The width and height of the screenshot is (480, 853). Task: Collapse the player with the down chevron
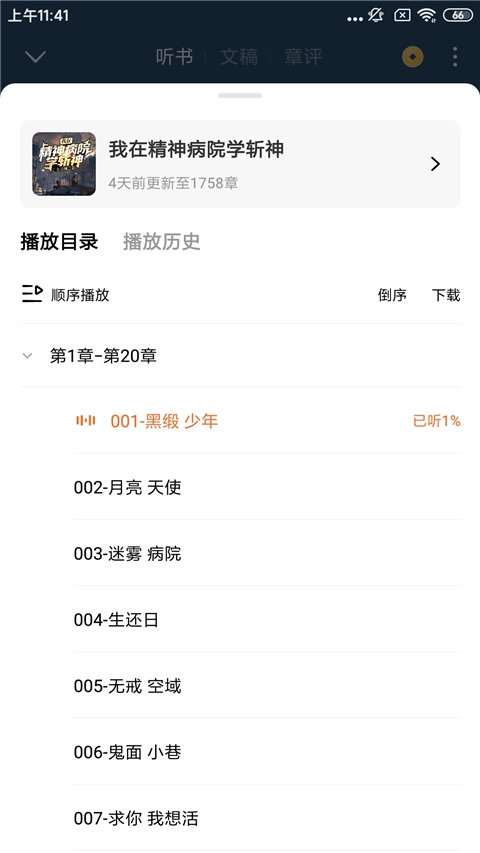[x=35, y=57]
